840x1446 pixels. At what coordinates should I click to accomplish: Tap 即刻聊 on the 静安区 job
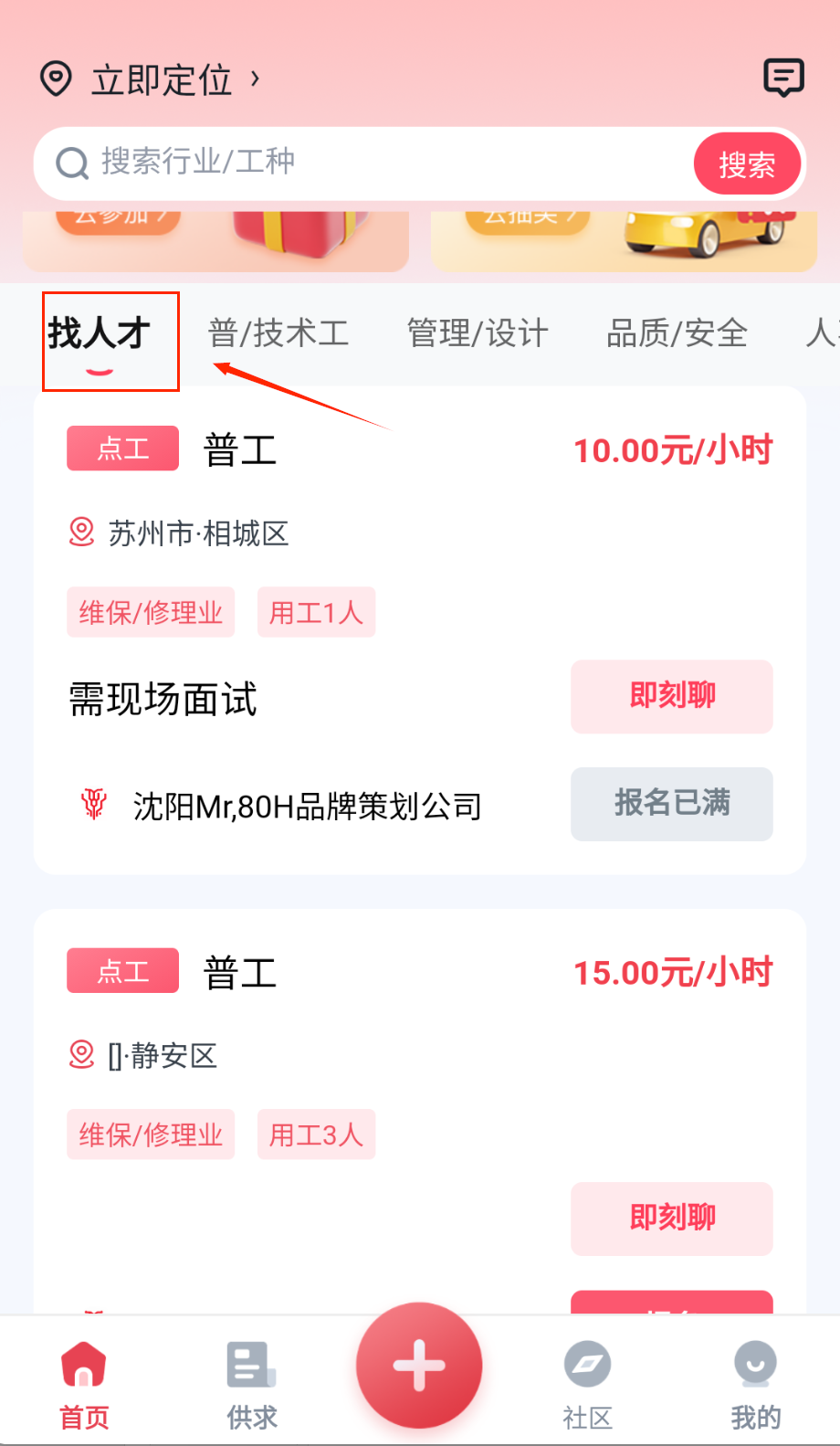coord(672,1219)
